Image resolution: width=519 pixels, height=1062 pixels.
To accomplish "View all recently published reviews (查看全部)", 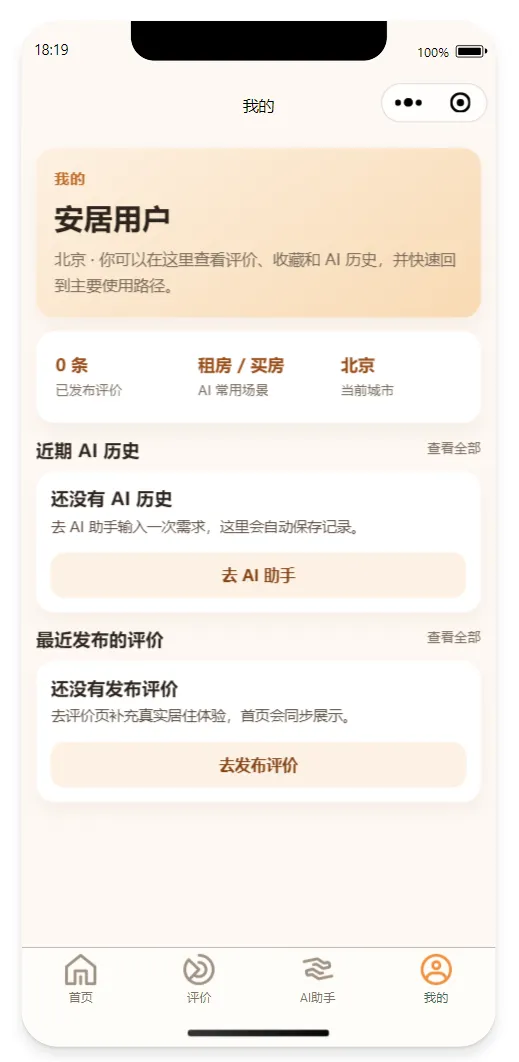I will pos(453,637).
